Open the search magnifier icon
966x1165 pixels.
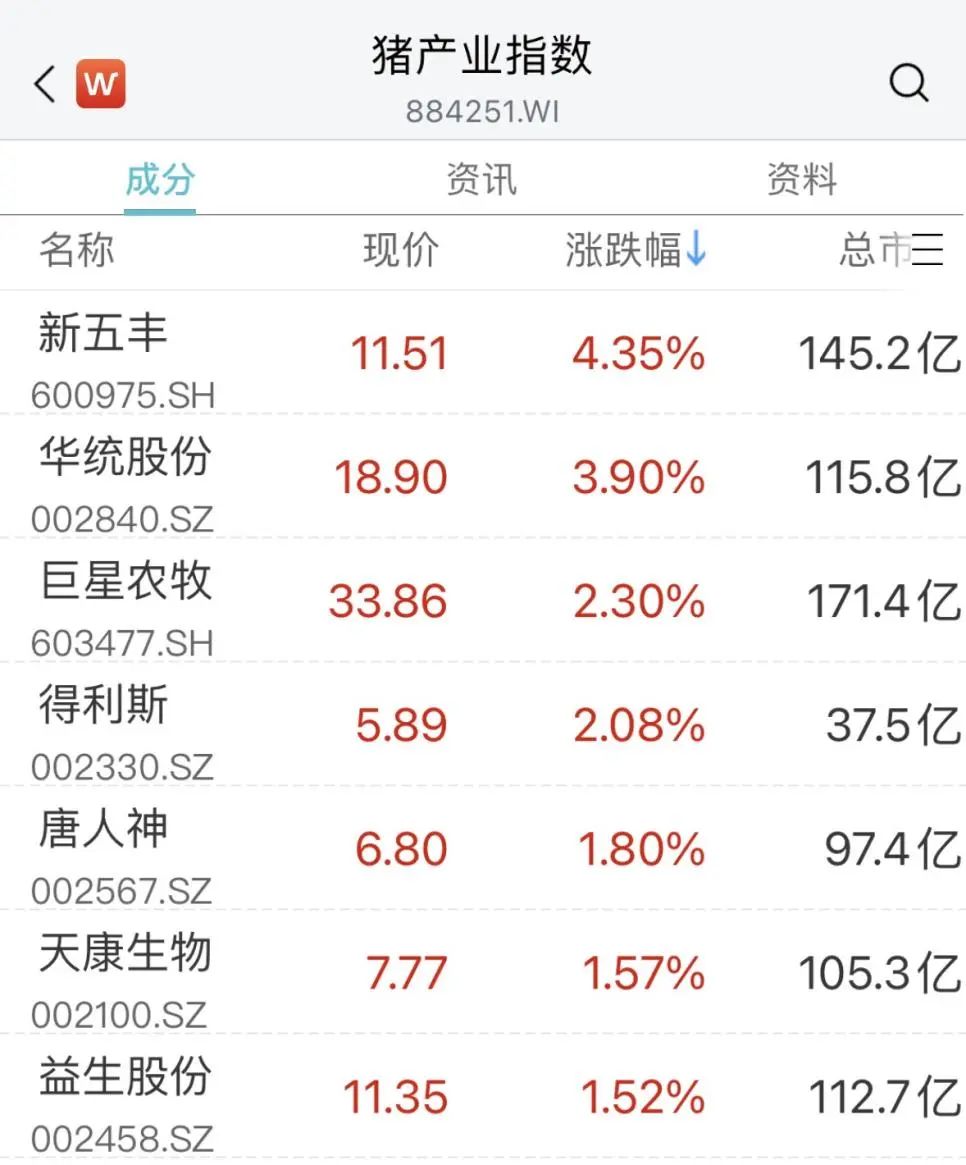(x=908, y=84)
